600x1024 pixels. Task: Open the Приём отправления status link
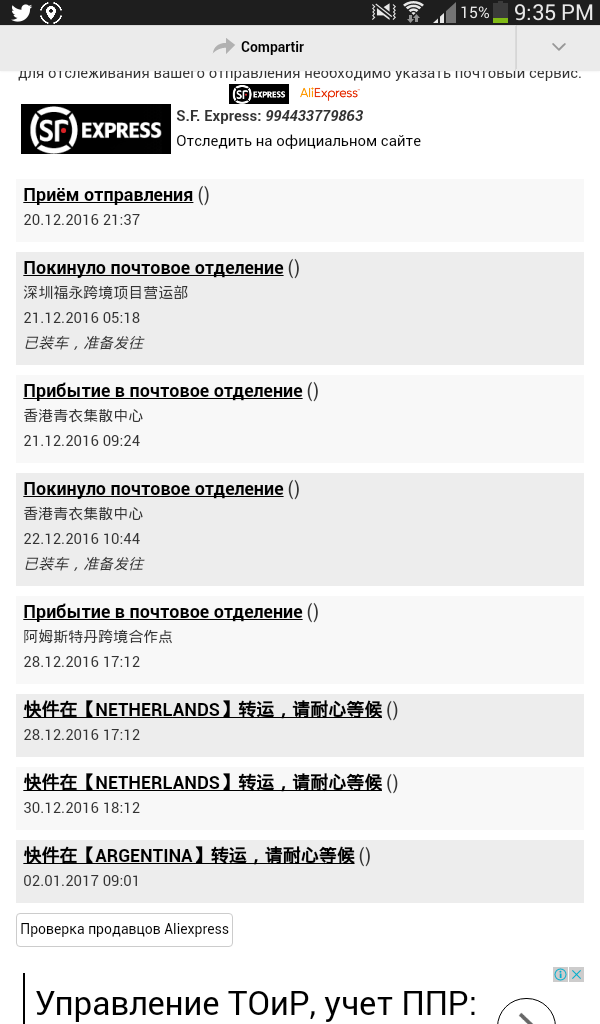(108, 195)
